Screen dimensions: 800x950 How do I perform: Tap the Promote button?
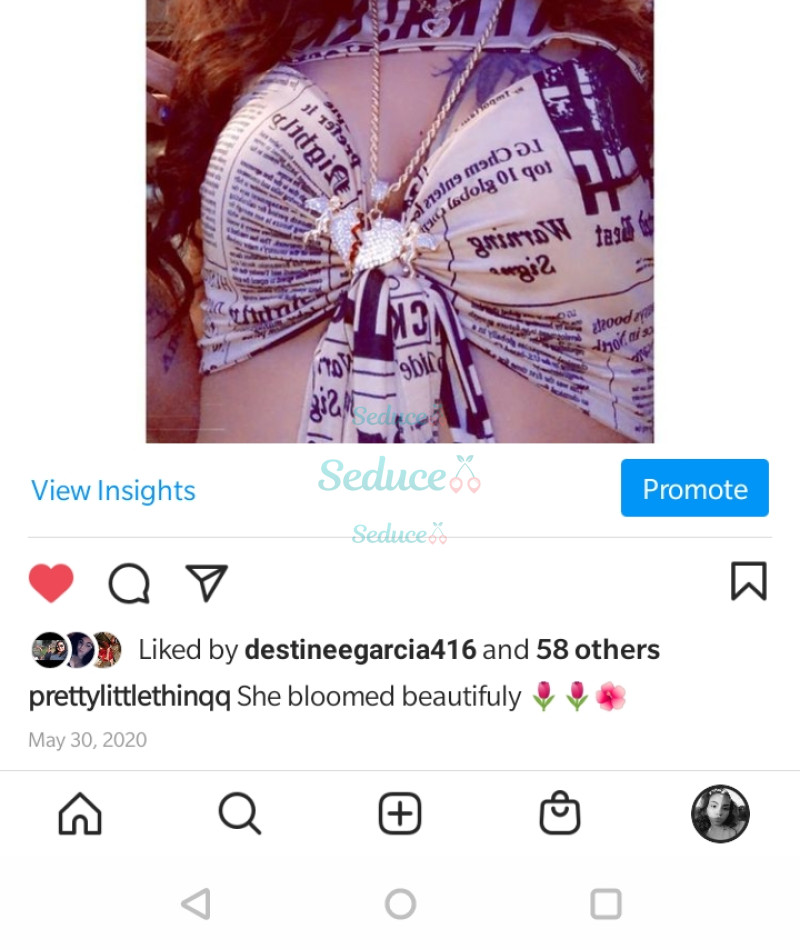[x=694, y=489]
